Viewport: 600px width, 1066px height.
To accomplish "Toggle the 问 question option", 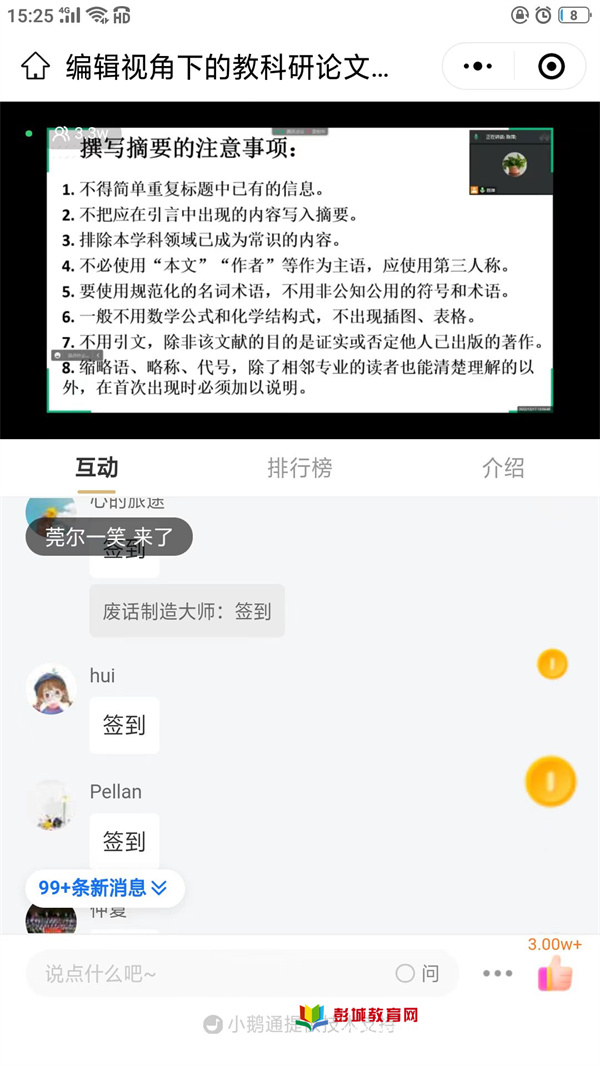I will (417, 973).
